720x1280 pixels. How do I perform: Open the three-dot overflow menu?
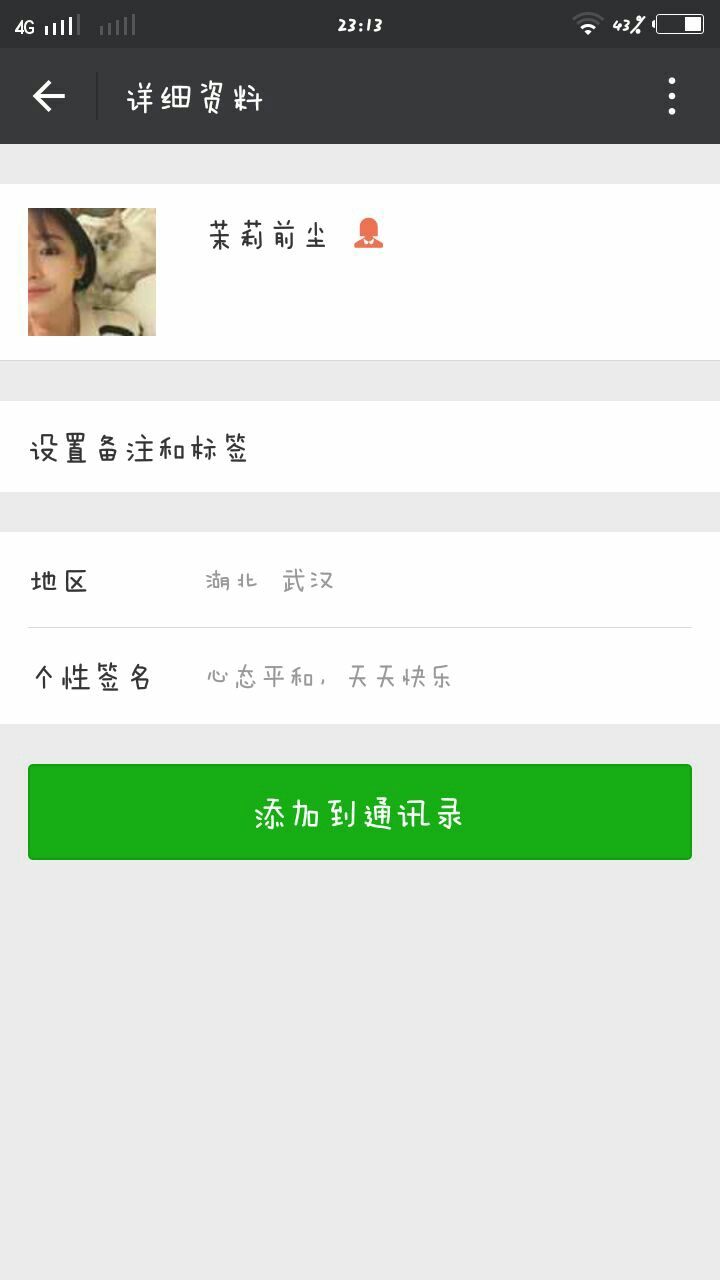coord(672,96)
